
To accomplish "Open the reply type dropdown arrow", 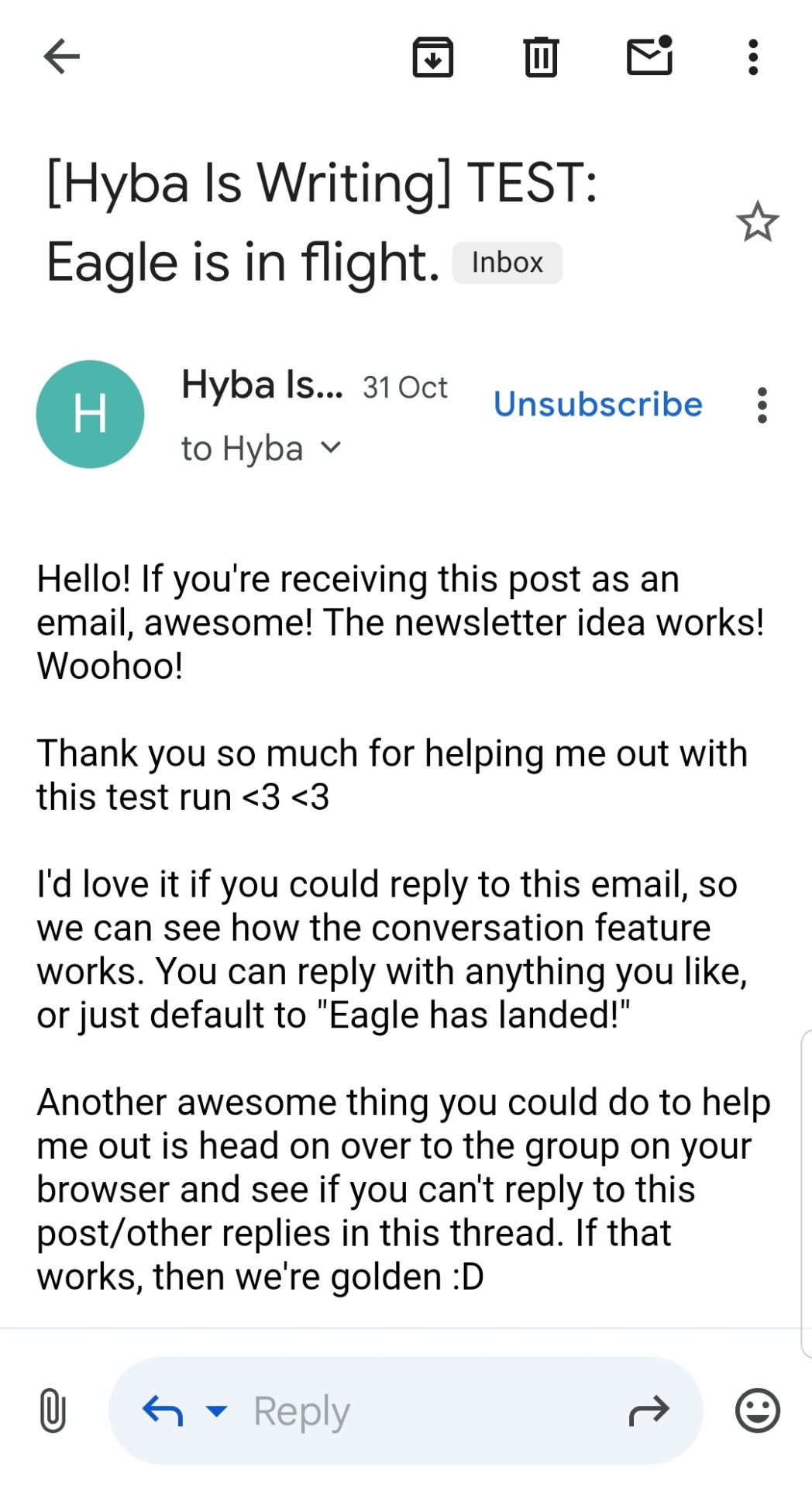I will [217, 1410].
